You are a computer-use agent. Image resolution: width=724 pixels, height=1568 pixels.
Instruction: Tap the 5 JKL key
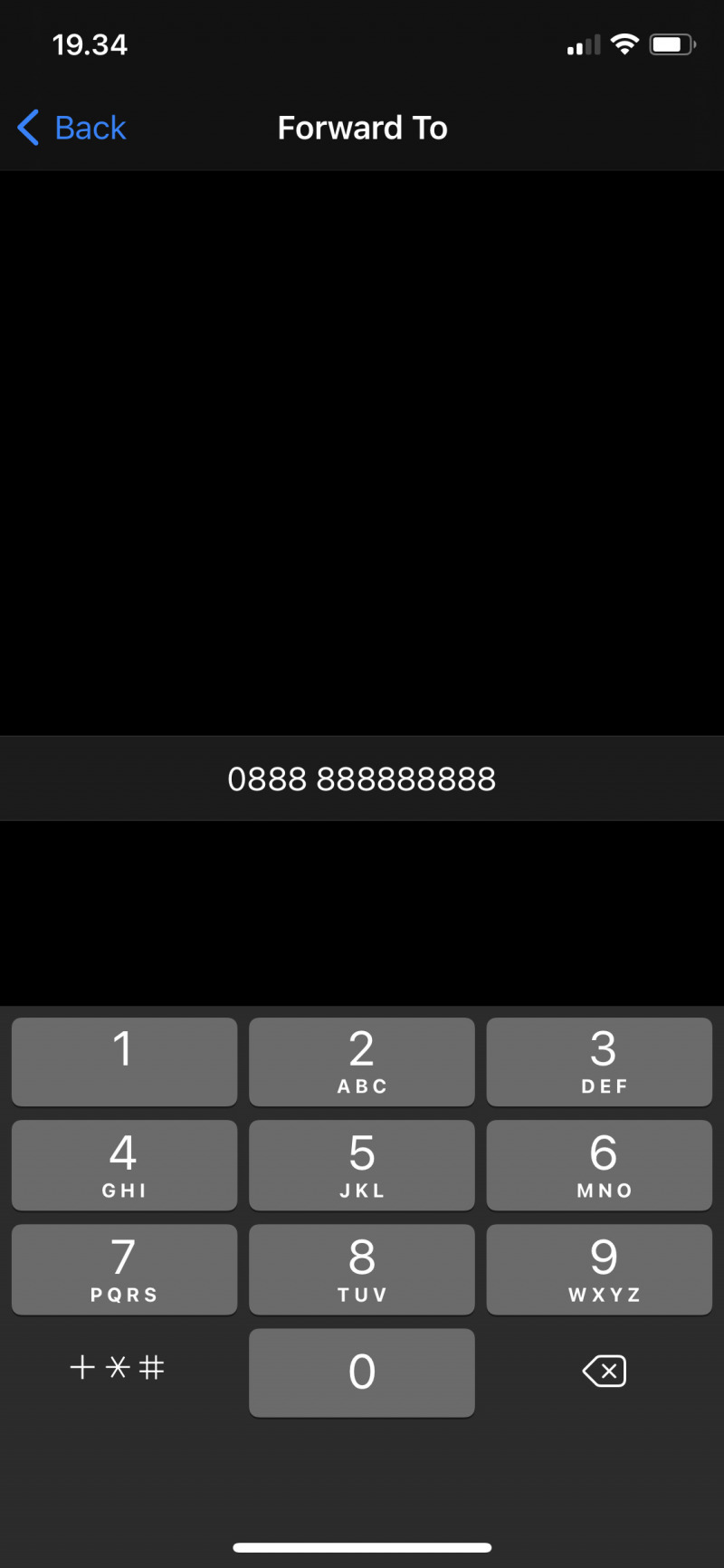pyautogui.click(x=362, y=1165)
